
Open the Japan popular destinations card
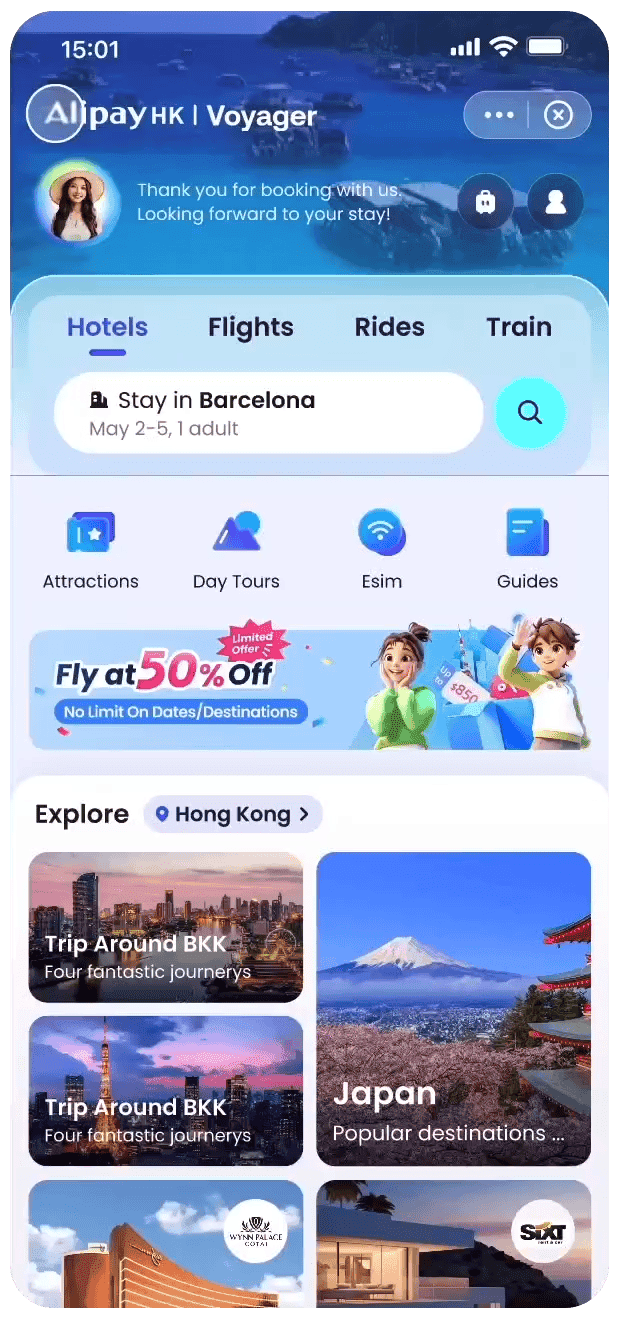click(454, 1008)
